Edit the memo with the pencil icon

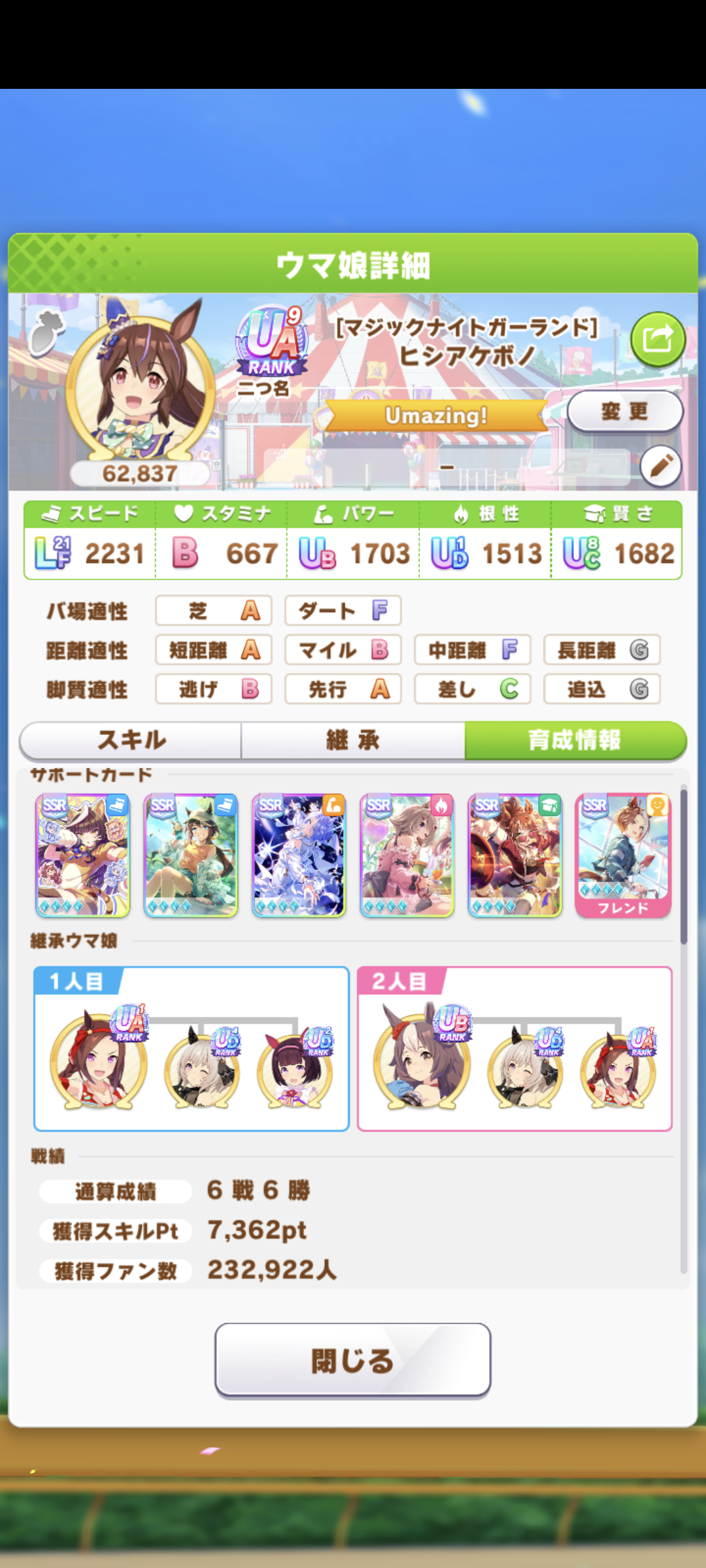(660, 466)
